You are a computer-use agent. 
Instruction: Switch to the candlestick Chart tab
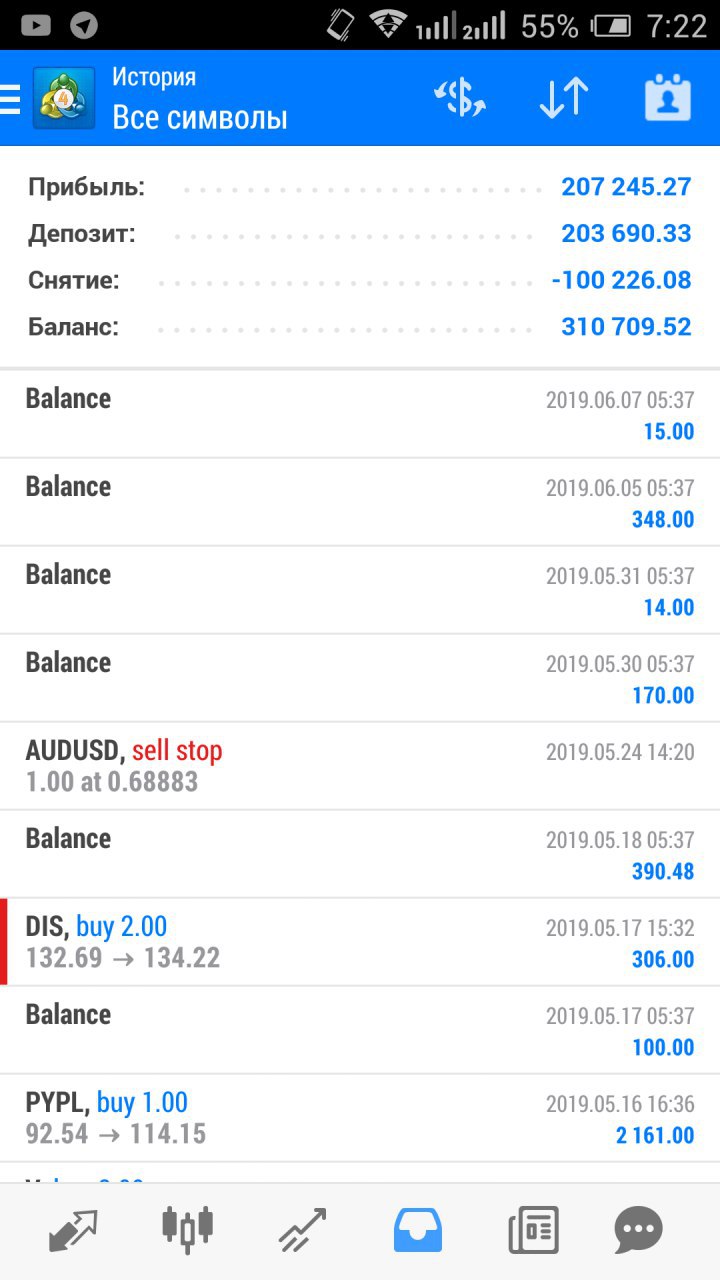(x=188, y=1230)
